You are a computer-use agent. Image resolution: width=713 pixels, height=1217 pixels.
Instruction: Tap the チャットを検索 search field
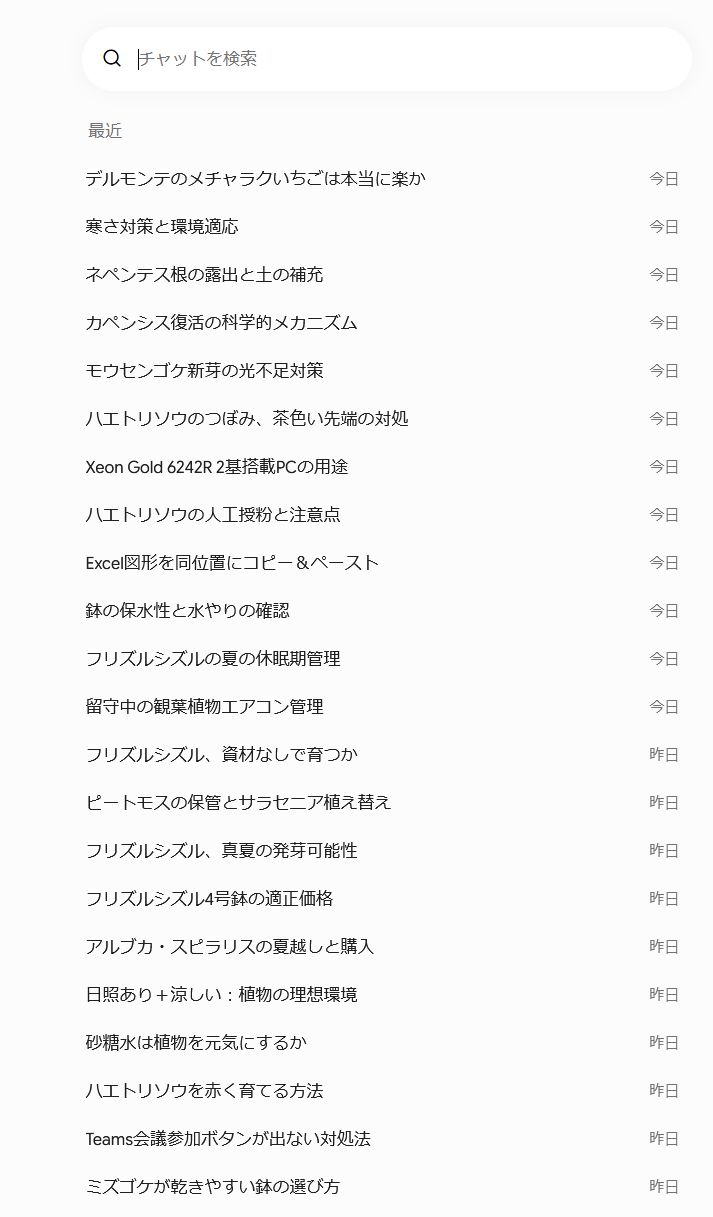[386, 59]
